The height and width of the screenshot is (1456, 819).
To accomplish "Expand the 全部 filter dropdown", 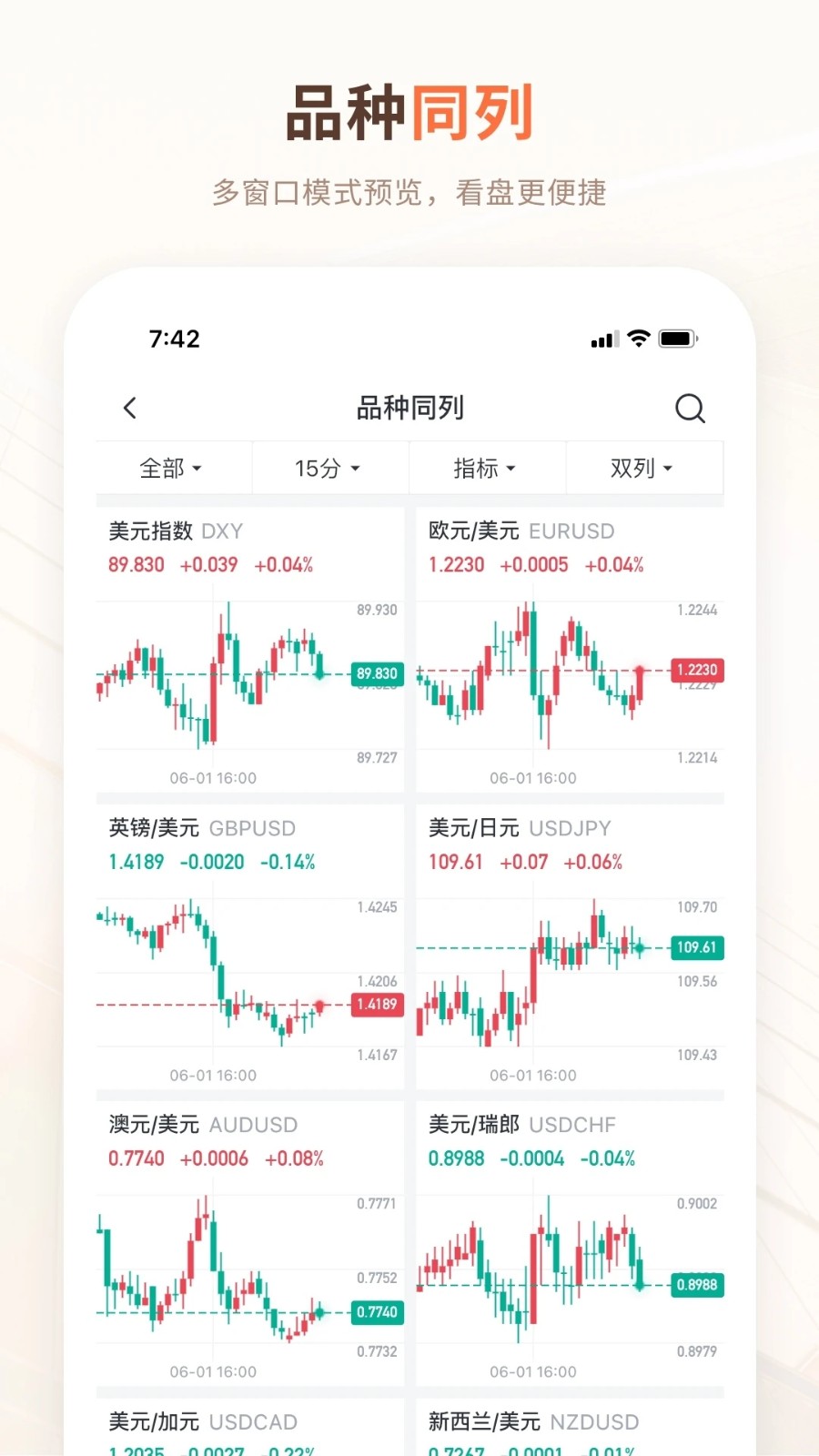I will point(171,468).
